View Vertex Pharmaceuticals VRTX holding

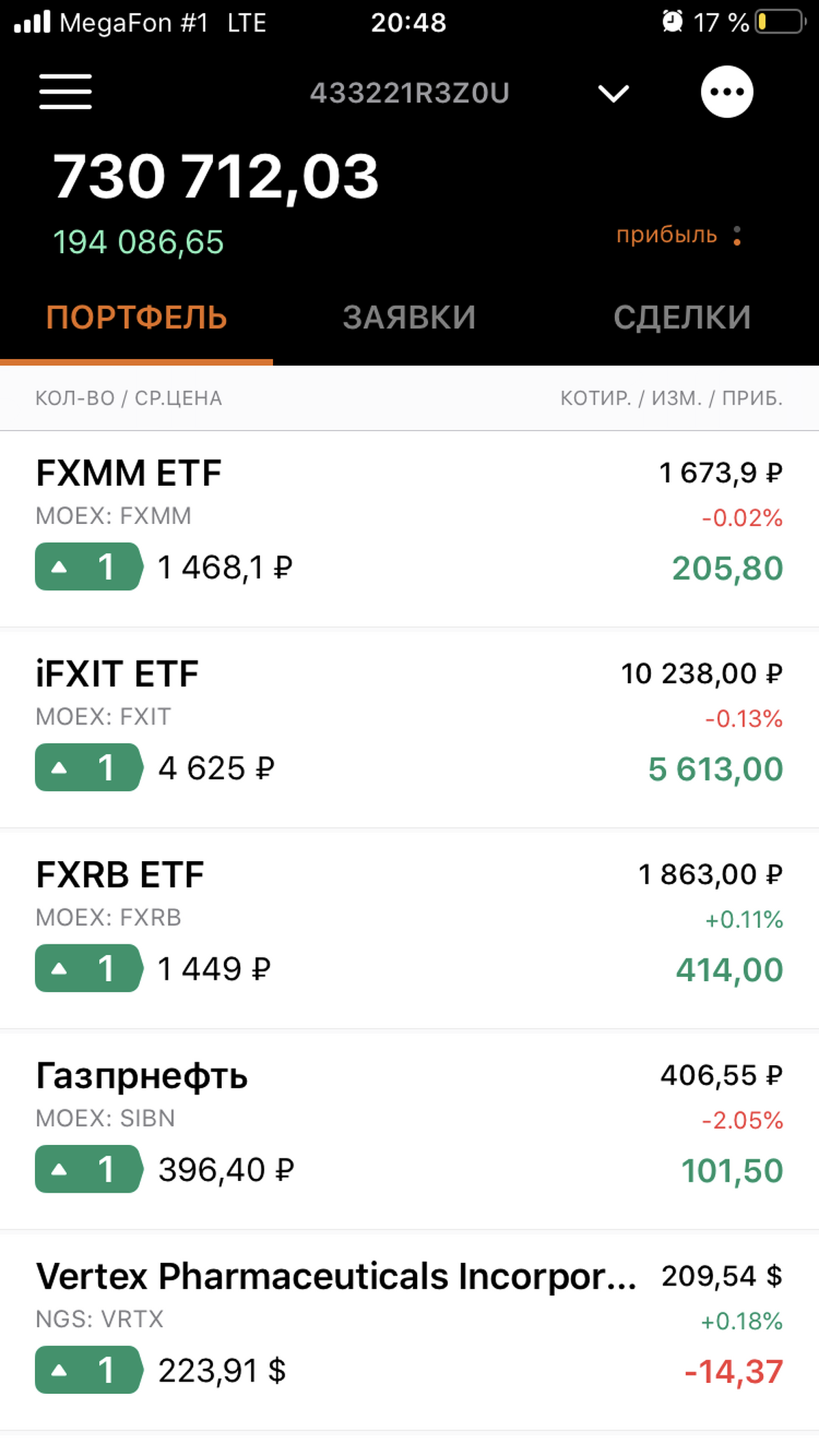point(409,1331)
